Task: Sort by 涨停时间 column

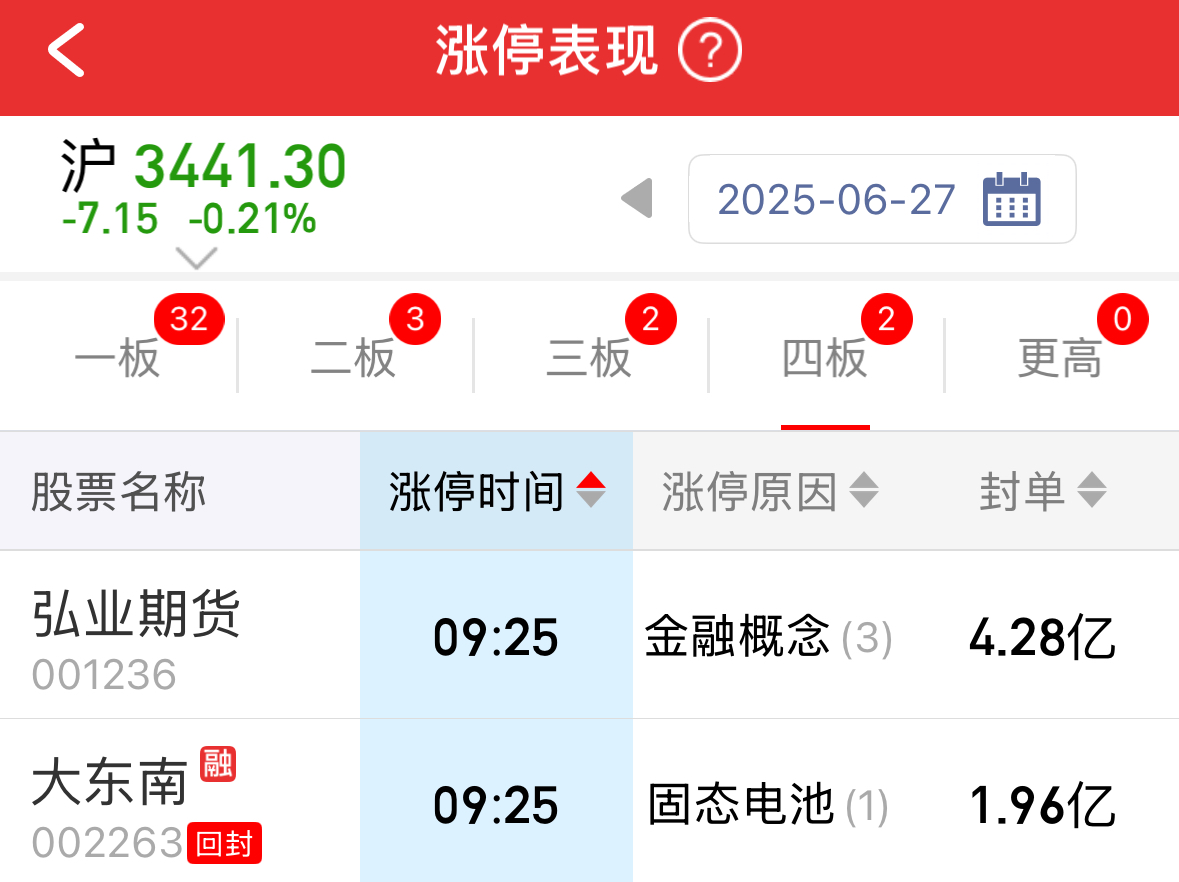Action: pyautogui.click(x=497, y=491)
